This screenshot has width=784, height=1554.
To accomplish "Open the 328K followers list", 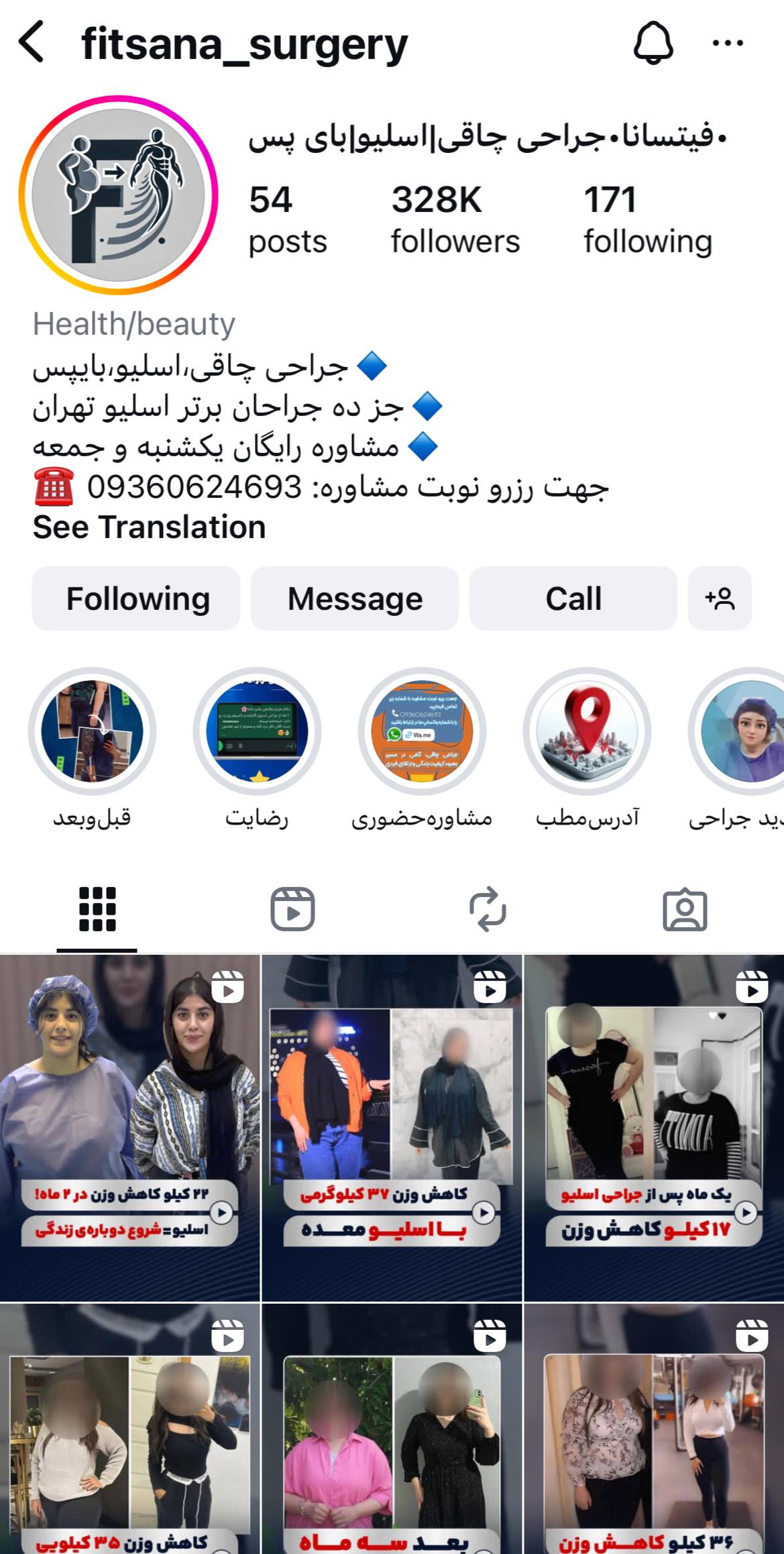I will (455, 220).
